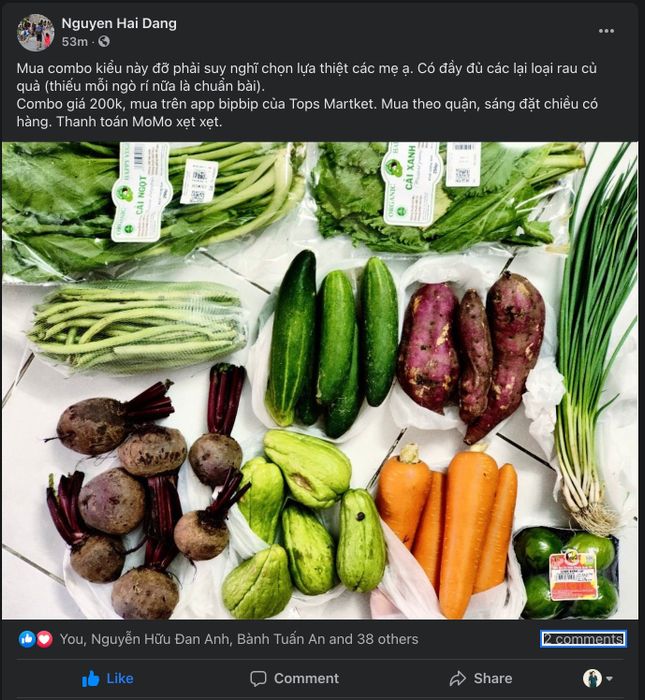Comment on this post
The image size is (645, 700).
coord(294,678)
